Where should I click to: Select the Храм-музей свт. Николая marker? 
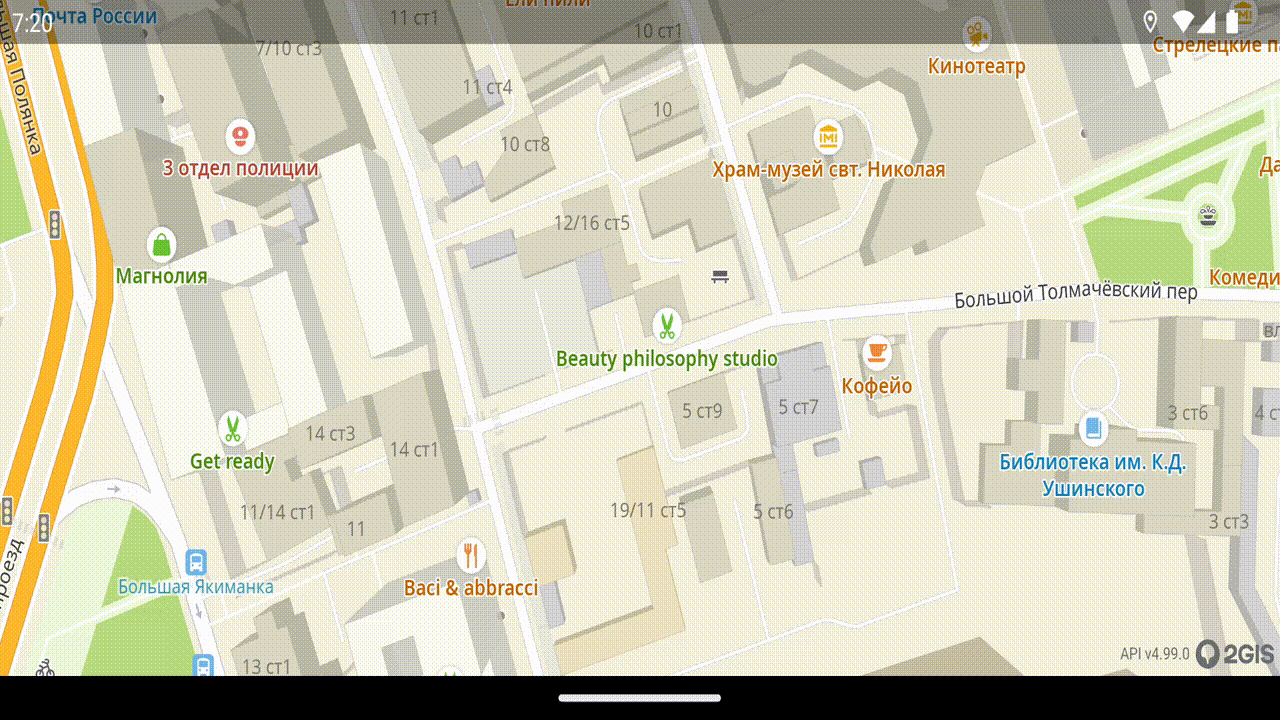click(x=828, y=137)
